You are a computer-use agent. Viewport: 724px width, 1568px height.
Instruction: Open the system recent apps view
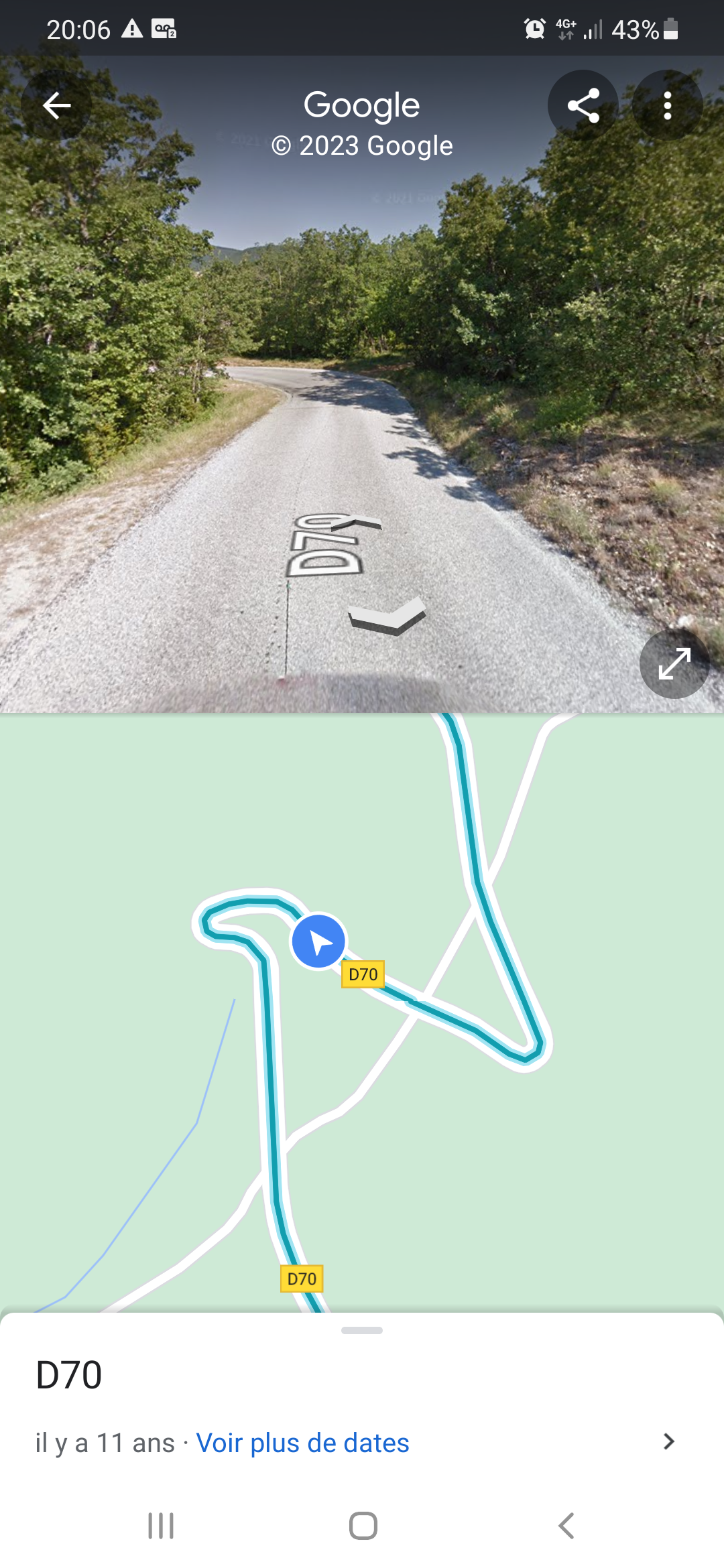coord(161,1526)
